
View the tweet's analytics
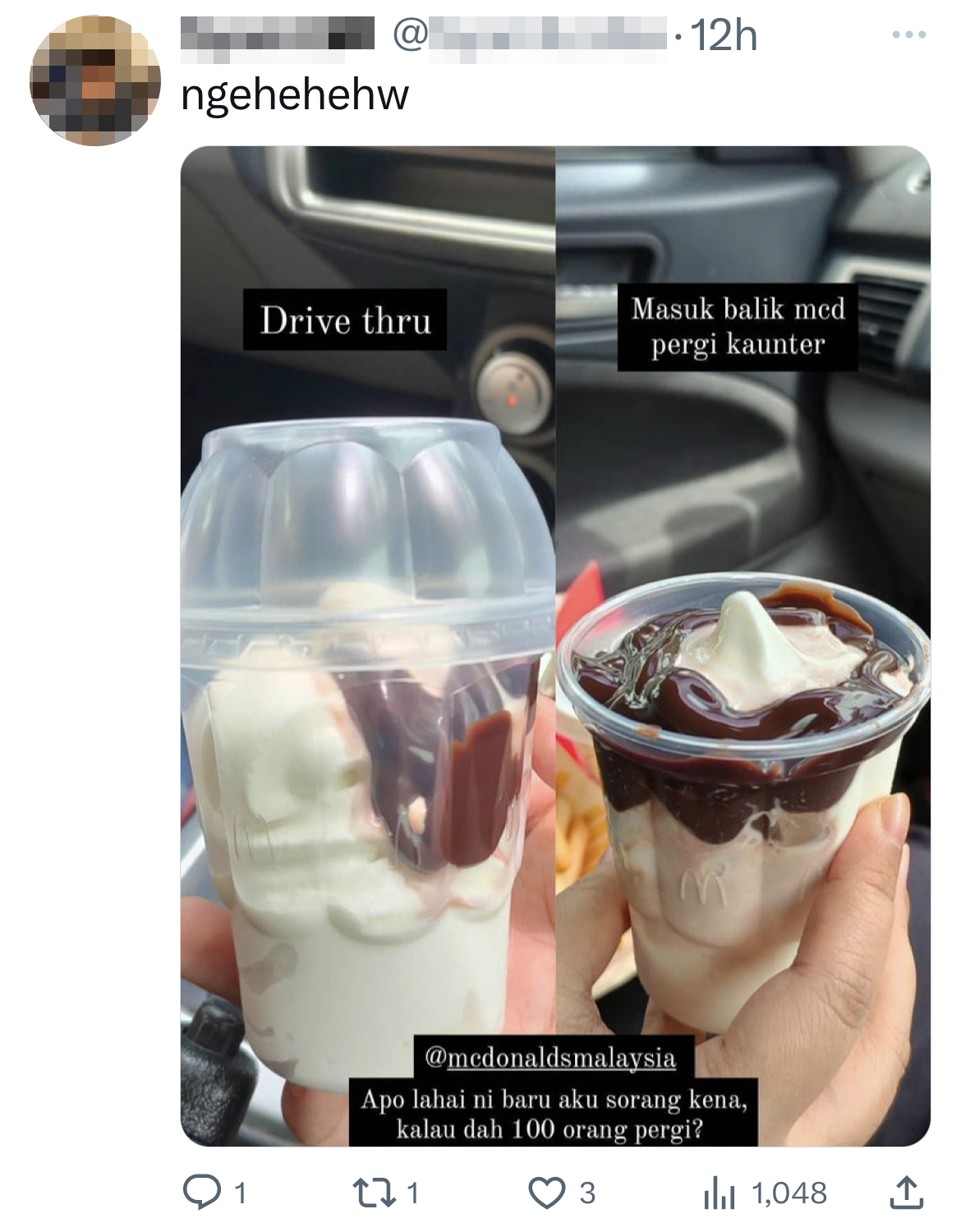pyautogui.click(x=718, y=1193)
